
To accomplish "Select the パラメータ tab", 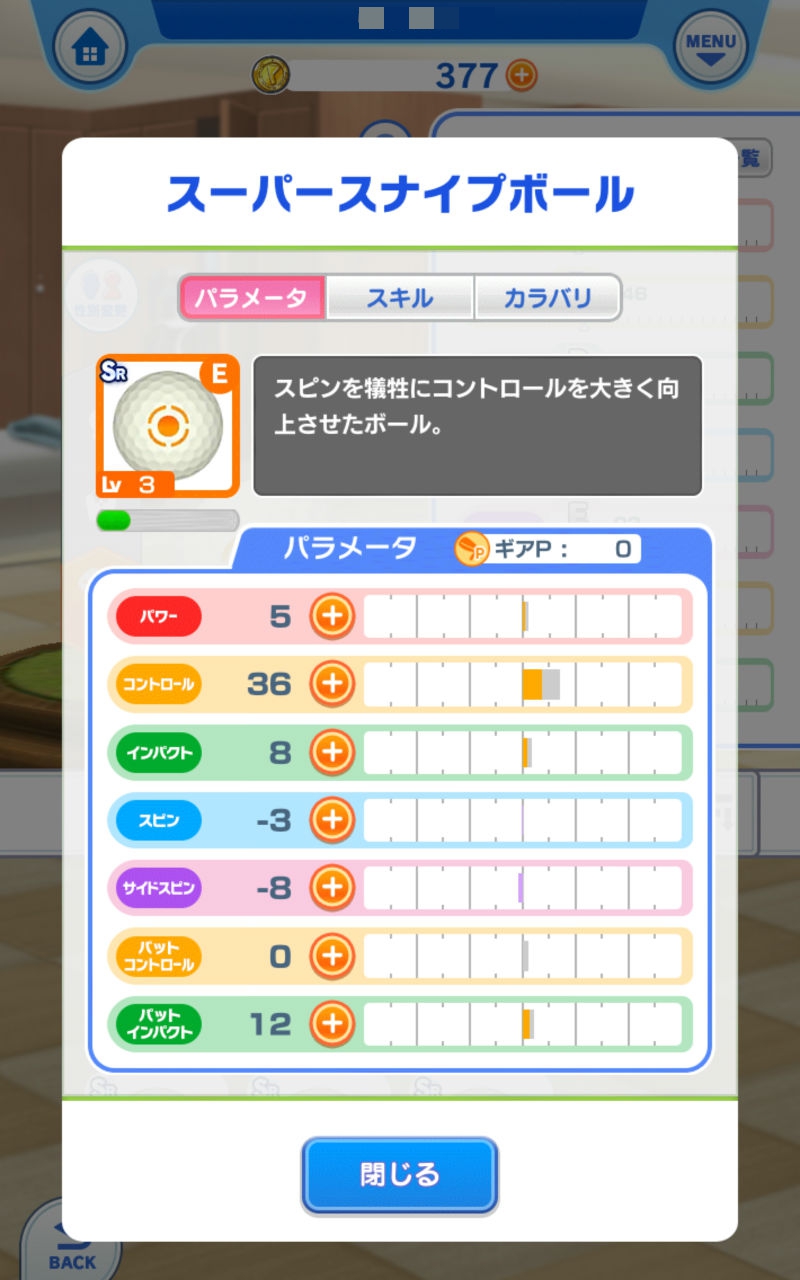I will click(252, 298).
